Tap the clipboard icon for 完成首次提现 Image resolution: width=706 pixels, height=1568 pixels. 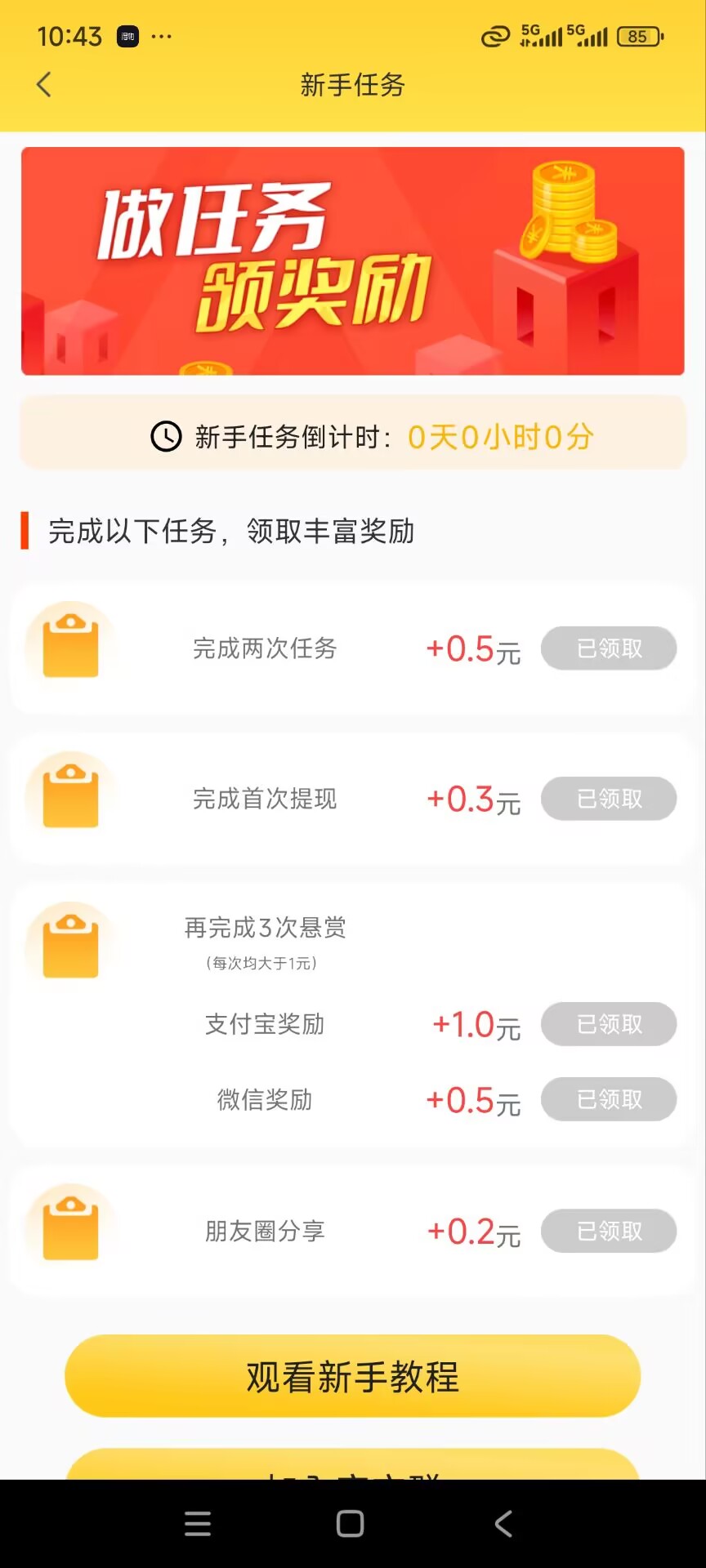(70, 798)
